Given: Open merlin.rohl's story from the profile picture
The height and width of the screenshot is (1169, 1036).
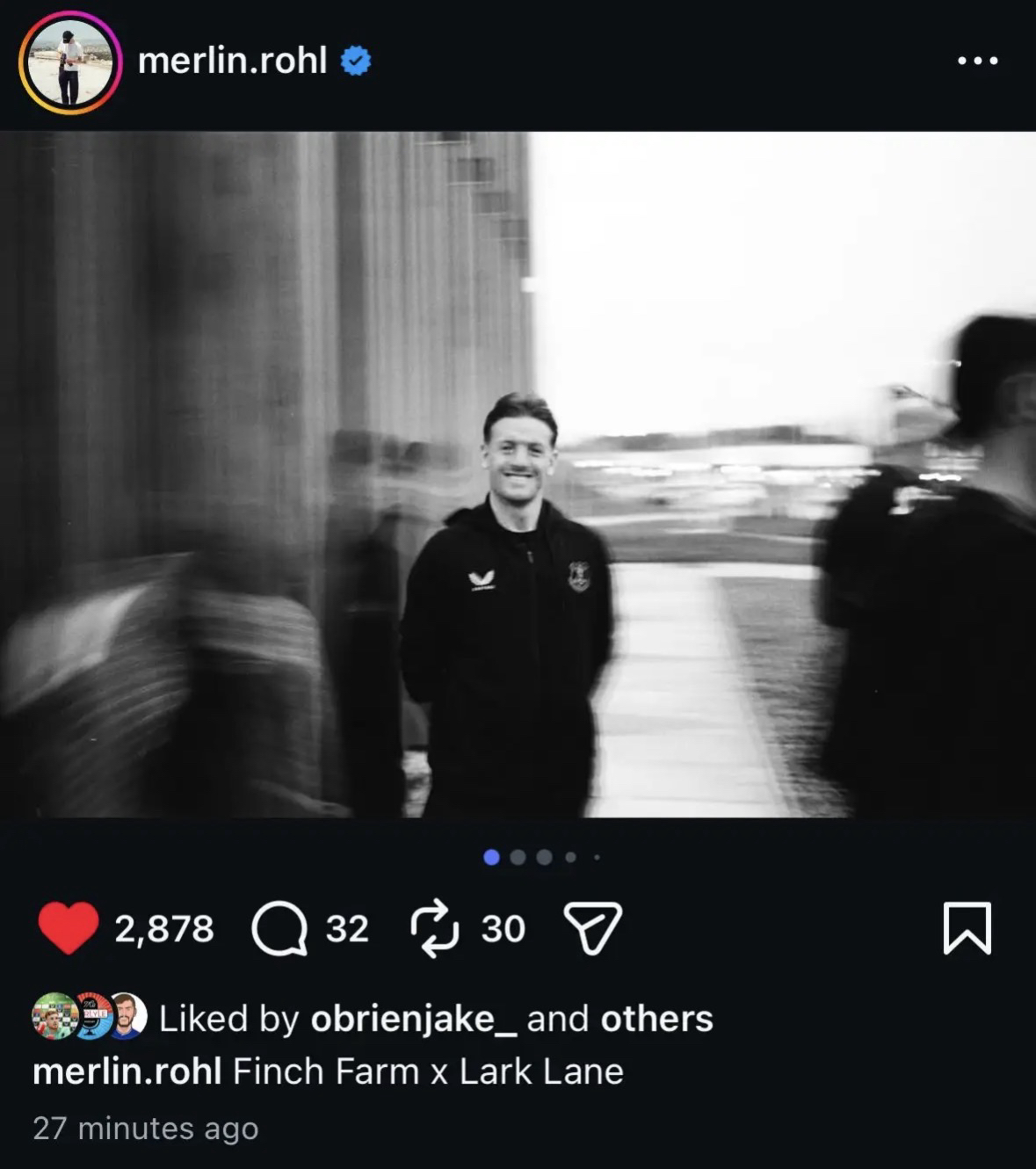Looking at the screenshot, I should tap(70, 62).
